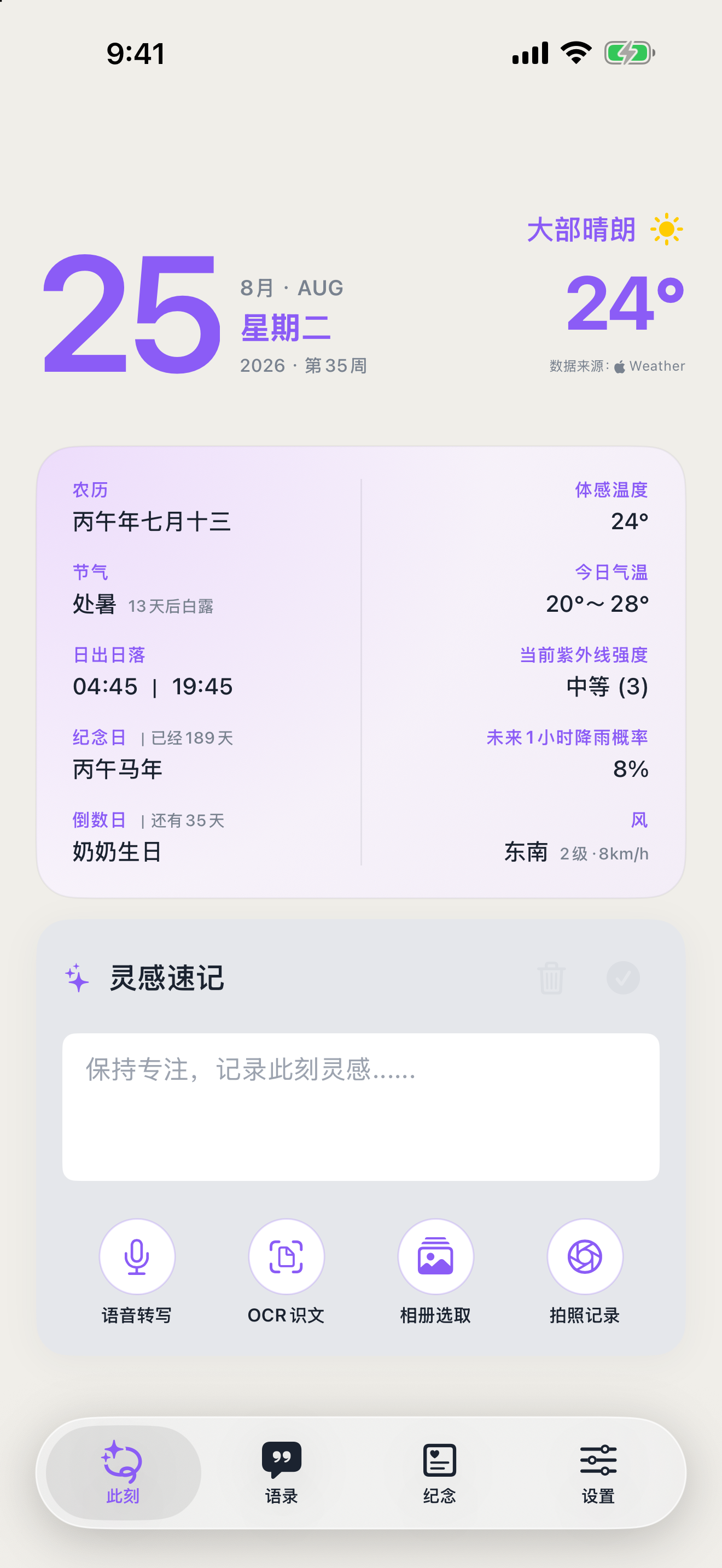This screenshot has height=1568, width=722.
Task: Switch to the 语录 tab
Action: coord(281,1472)
